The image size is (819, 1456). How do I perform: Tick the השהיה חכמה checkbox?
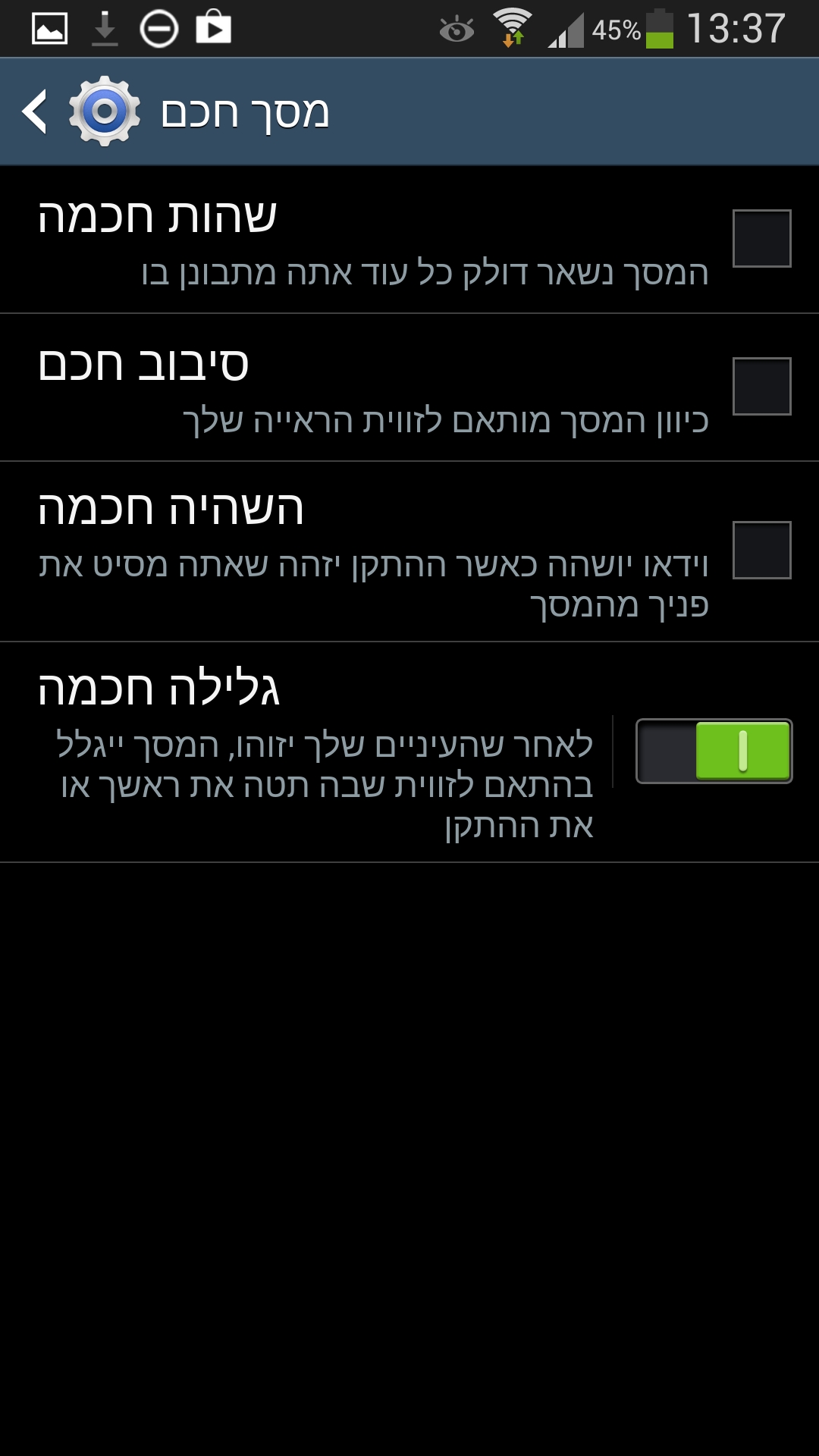pyautogui.click(x=761, y=551)
